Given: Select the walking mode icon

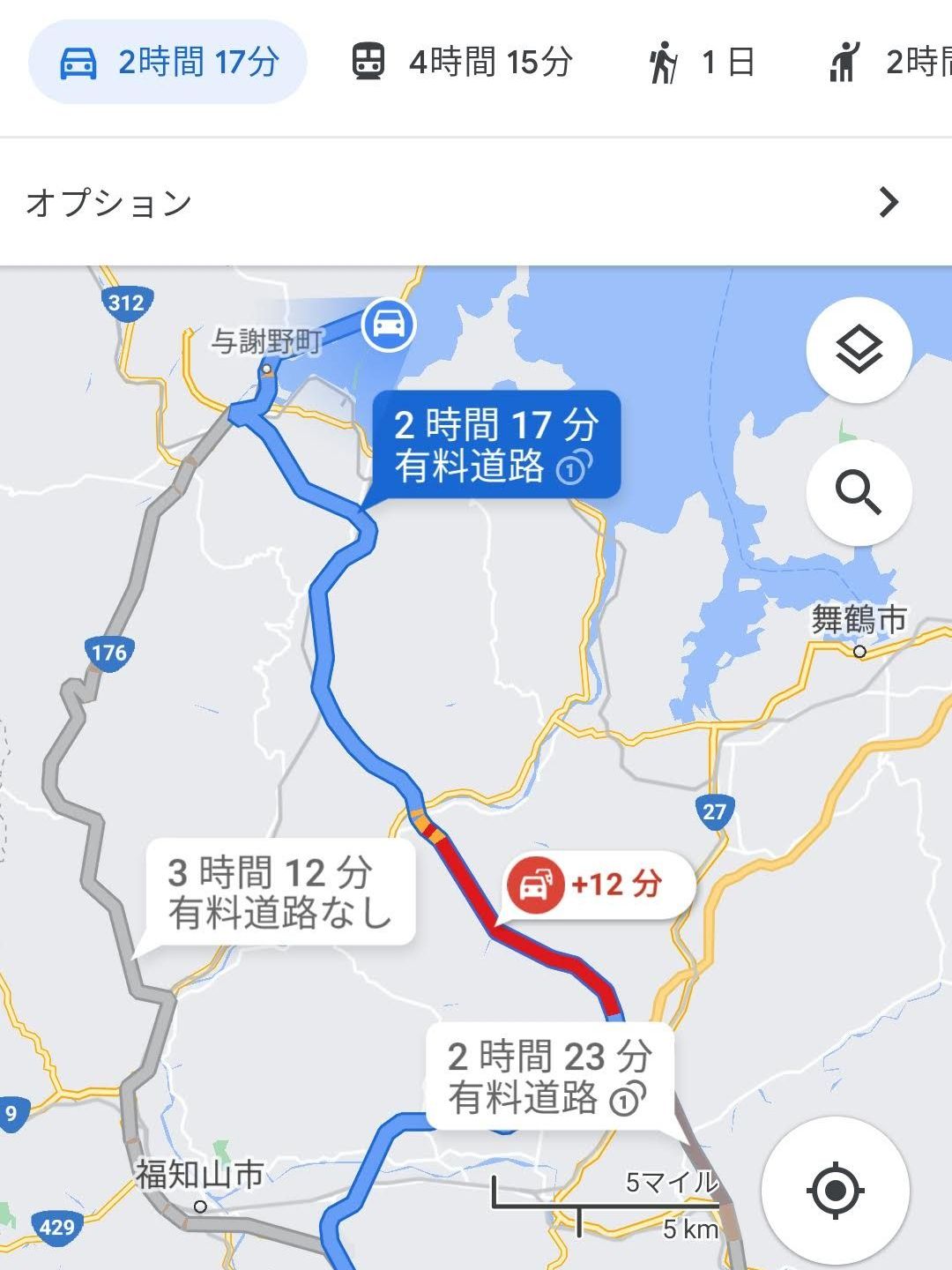Looking at the screenshot, I should click(x=666, y=62).
